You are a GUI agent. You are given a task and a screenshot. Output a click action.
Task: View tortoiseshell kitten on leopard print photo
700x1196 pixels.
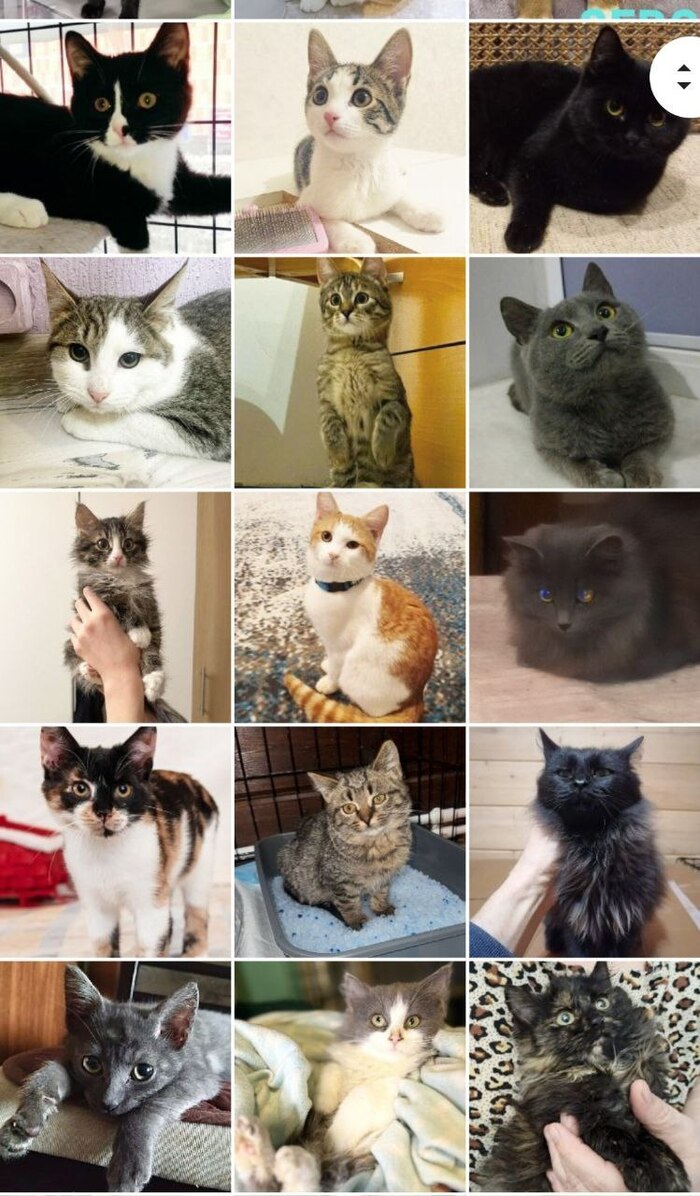[584, 1076]
